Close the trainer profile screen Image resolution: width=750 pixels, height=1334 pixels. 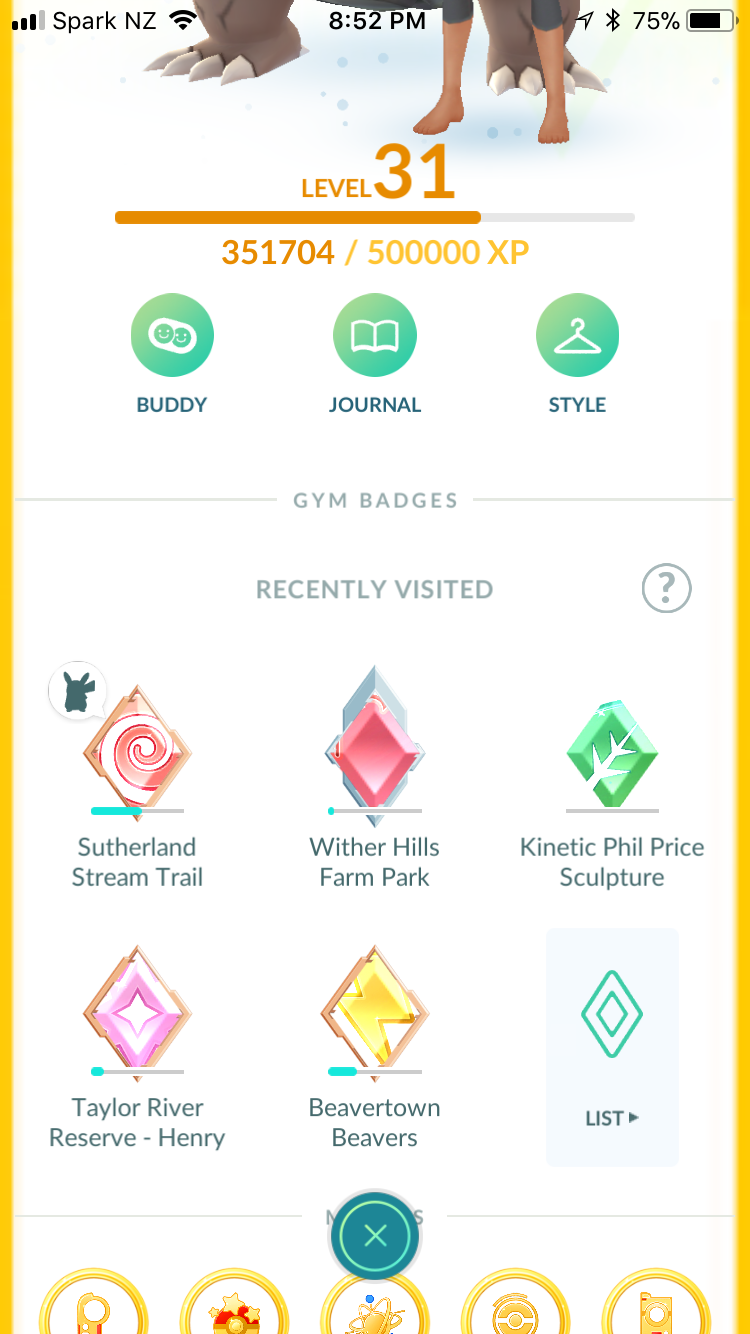tap(375, 1236)
